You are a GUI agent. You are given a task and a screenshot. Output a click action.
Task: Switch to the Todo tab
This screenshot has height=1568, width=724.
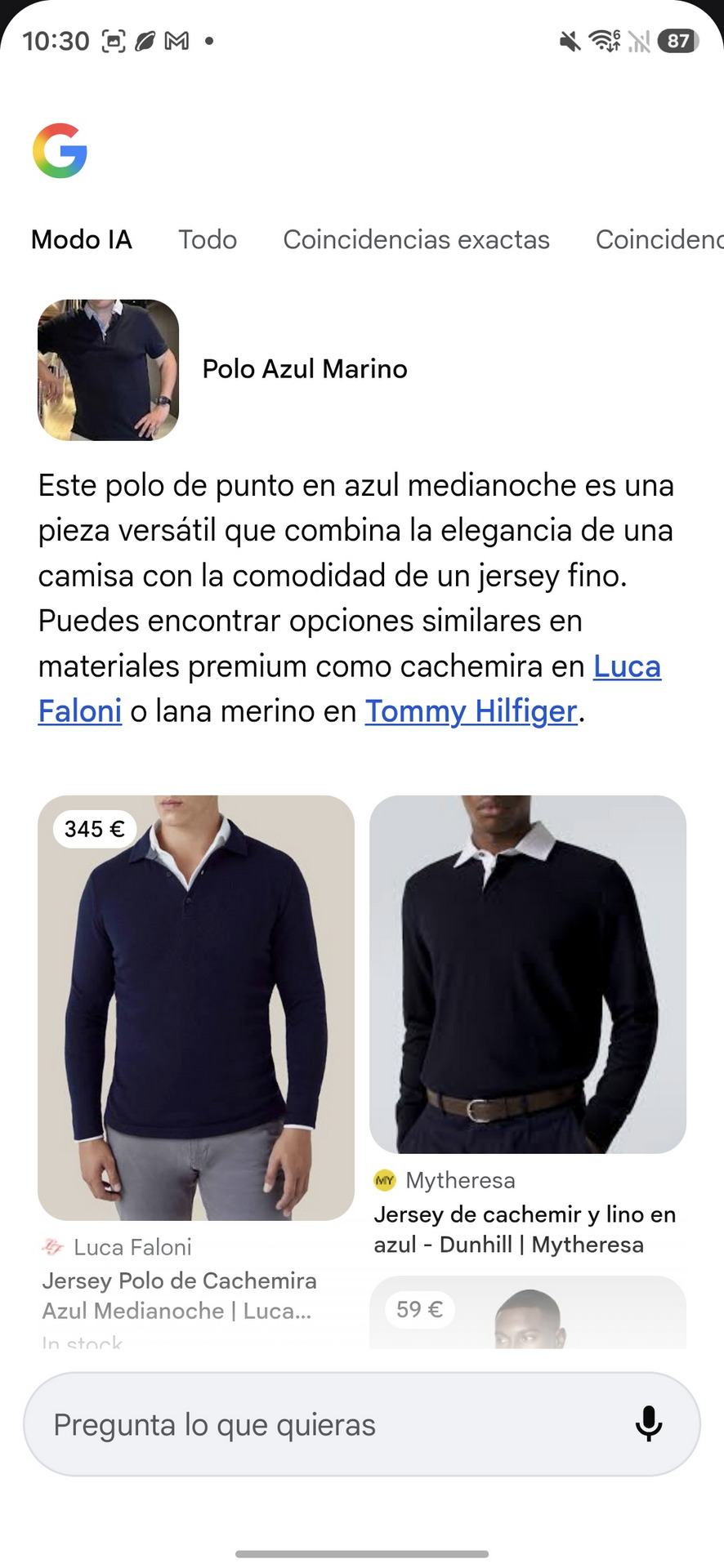(x=208, y=239)
